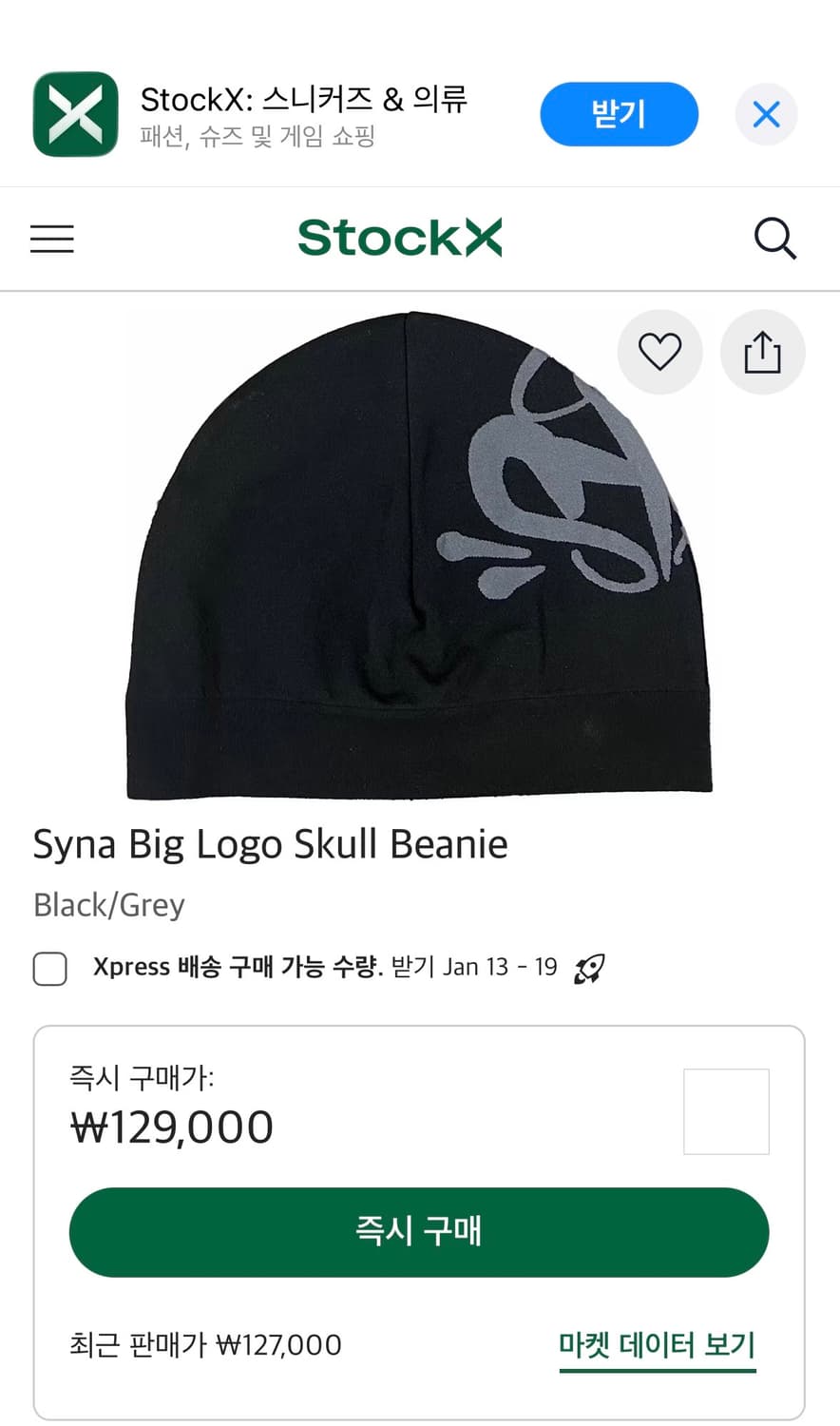This screenshot has width=840, height=1426.
Task: Tap the search magnifier icon
Action: coord(775,239)
